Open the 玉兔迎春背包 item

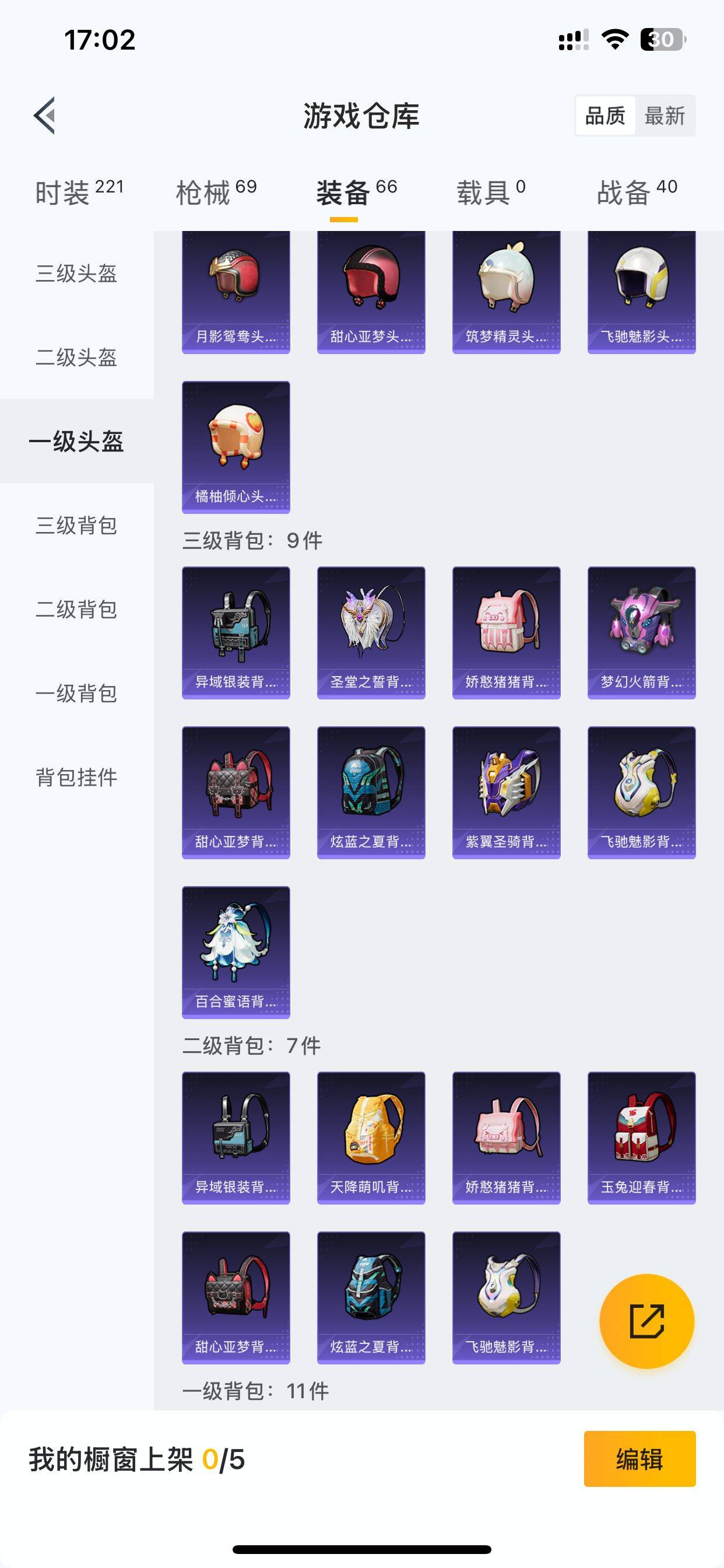(641, 1137)
